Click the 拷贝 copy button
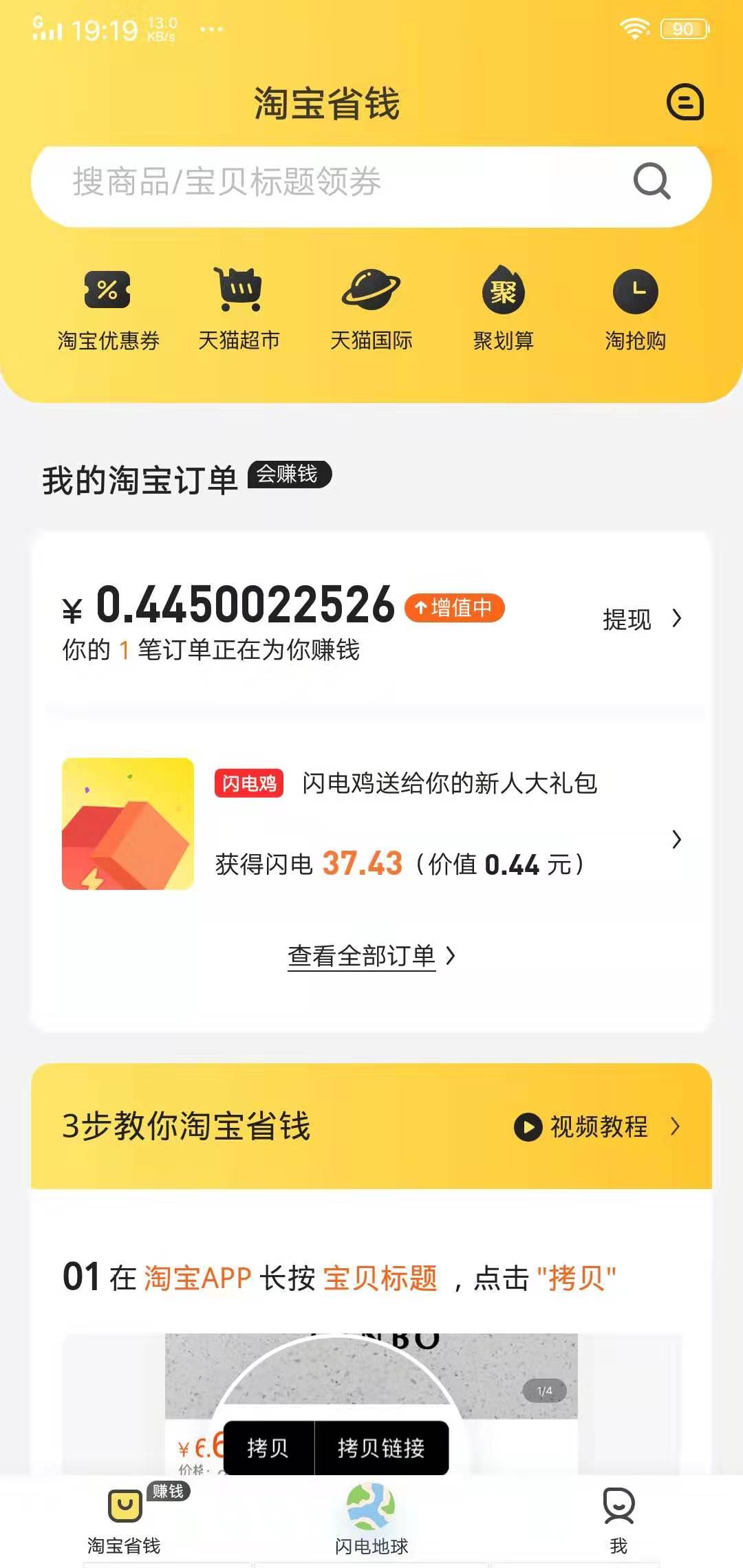Image resolution: width=743 pixels, height=1568 pixels. (268, 1448)
